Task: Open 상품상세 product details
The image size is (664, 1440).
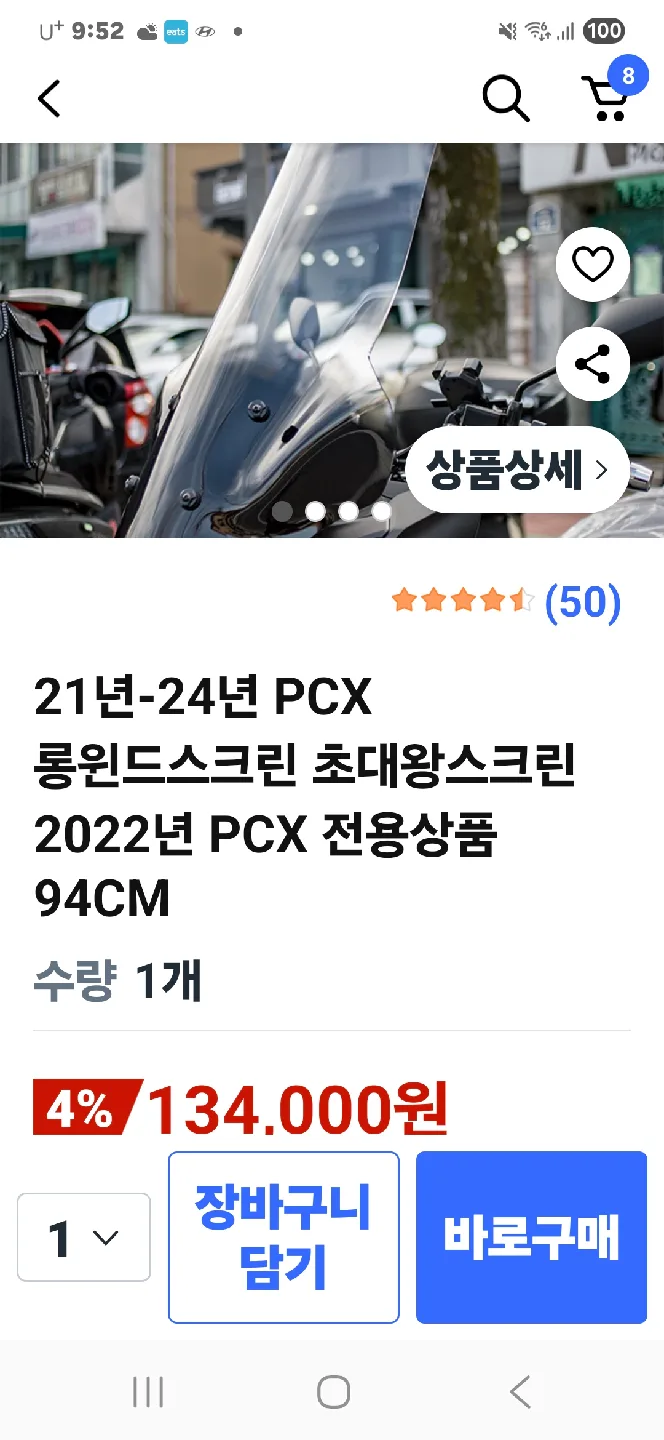Action: [517, 470]
